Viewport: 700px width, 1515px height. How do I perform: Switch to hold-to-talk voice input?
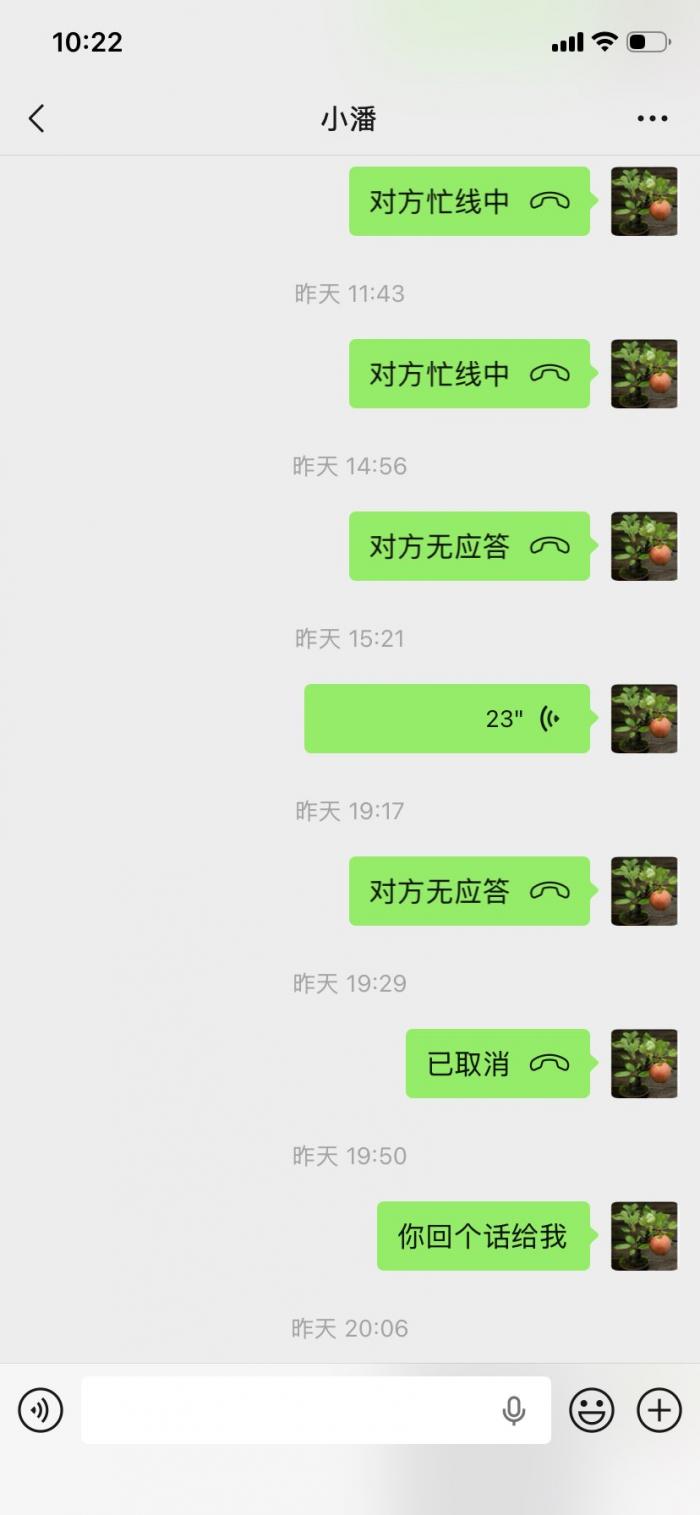coord(40,1410)
